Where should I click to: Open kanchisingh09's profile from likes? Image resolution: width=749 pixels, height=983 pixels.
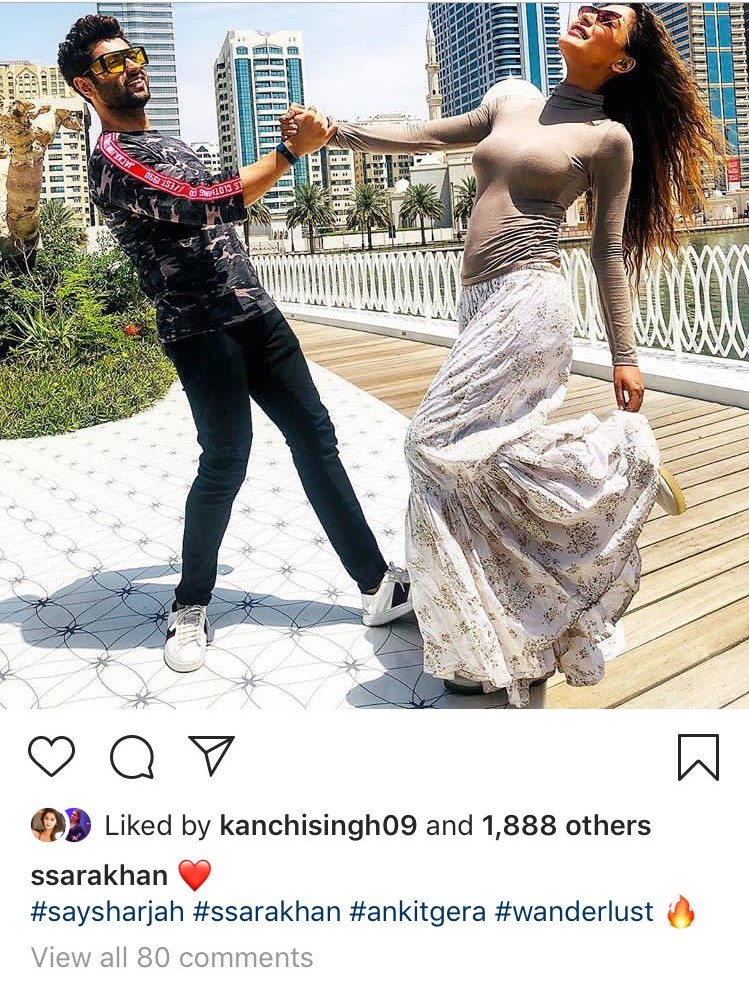pos(319,826)
